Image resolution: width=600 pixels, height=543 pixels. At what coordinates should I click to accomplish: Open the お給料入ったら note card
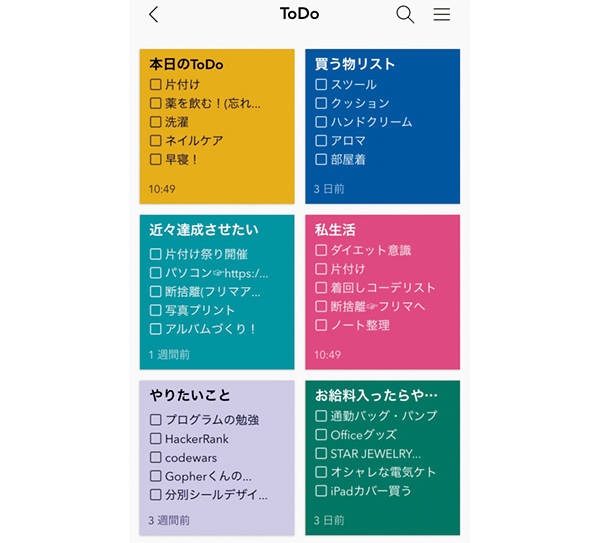pyautogui.click(x=382, y=457)
